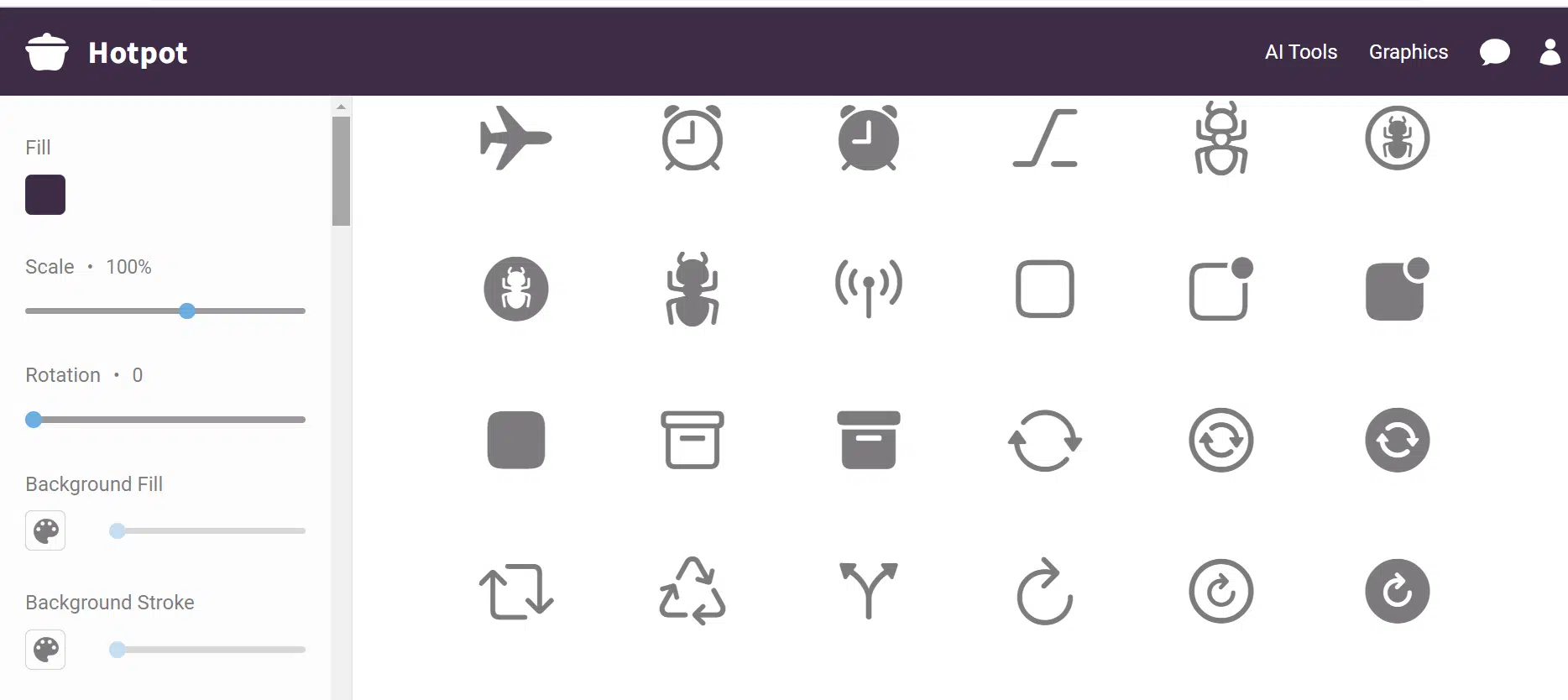Open the Hotpot home logo

click(107, 52)
